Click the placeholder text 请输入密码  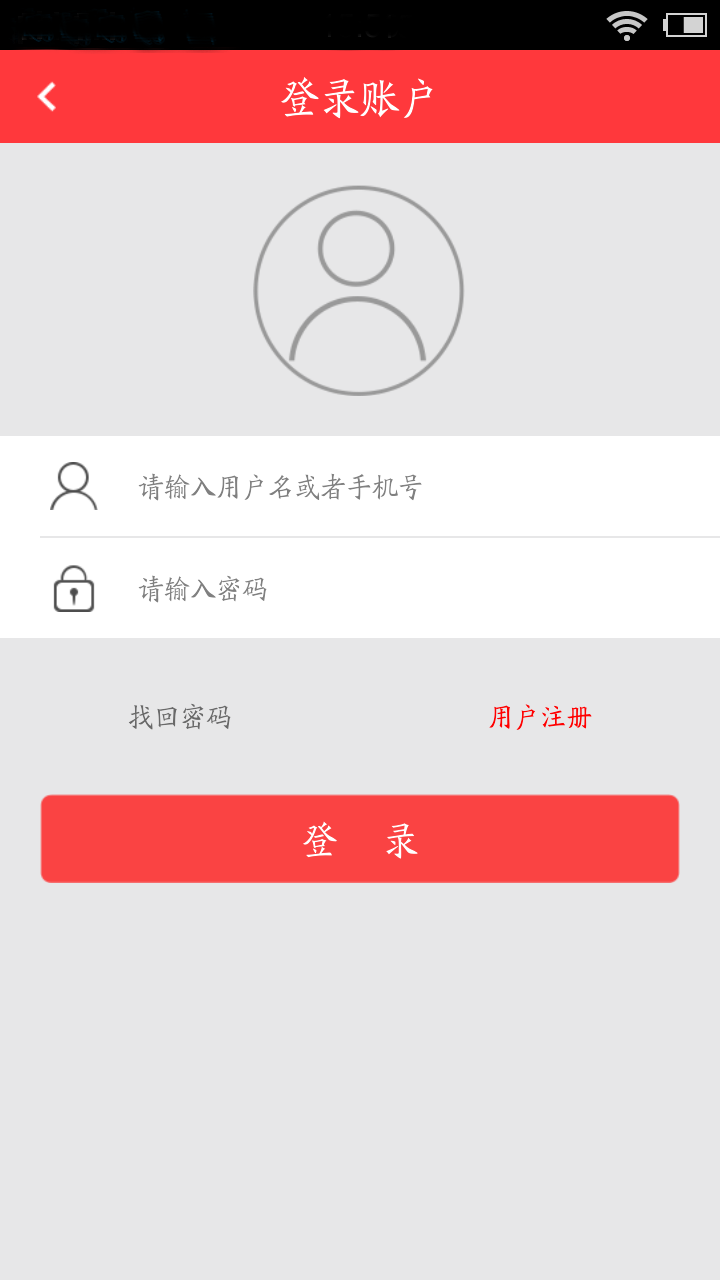click(200, 589)
